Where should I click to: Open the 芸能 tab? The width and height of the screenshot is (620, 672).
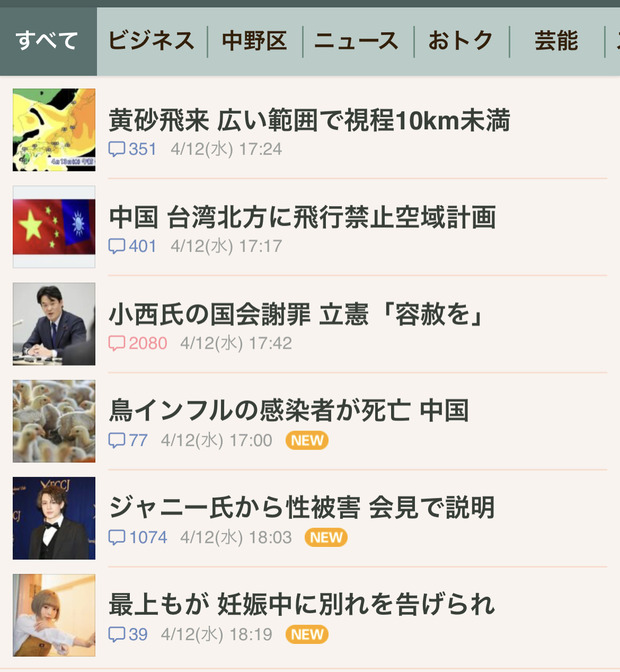tap(556, 41)
